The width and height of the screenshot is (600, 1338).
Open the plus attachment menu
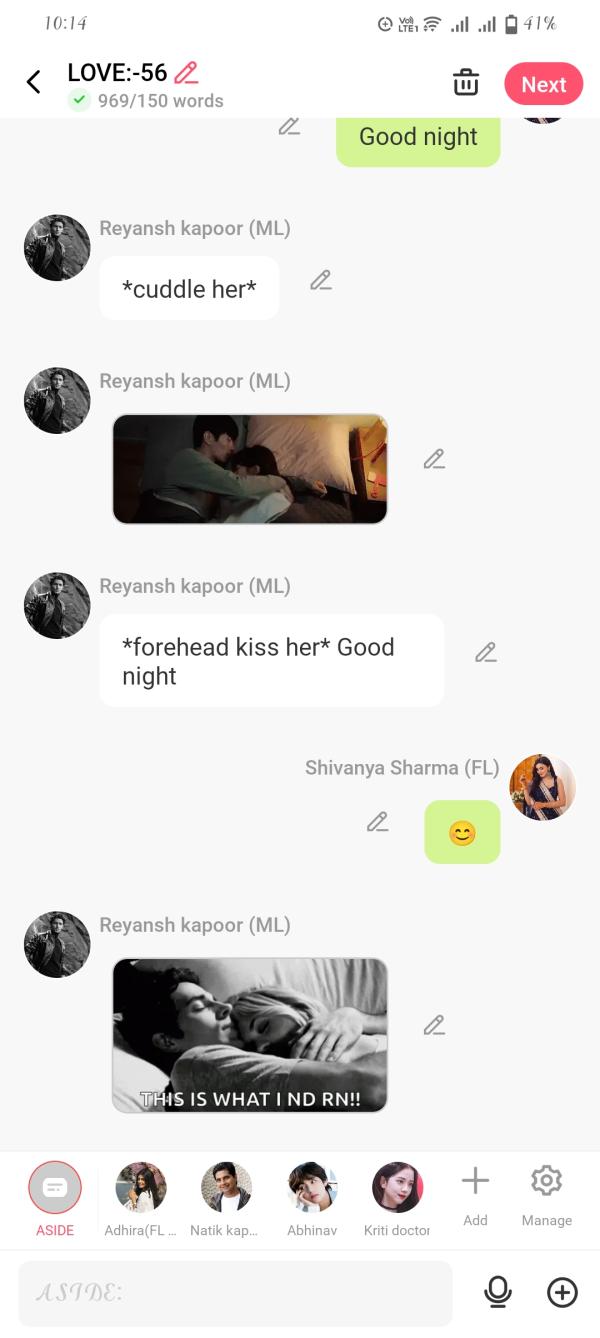pyautogui.click(x=562, y=1293)
